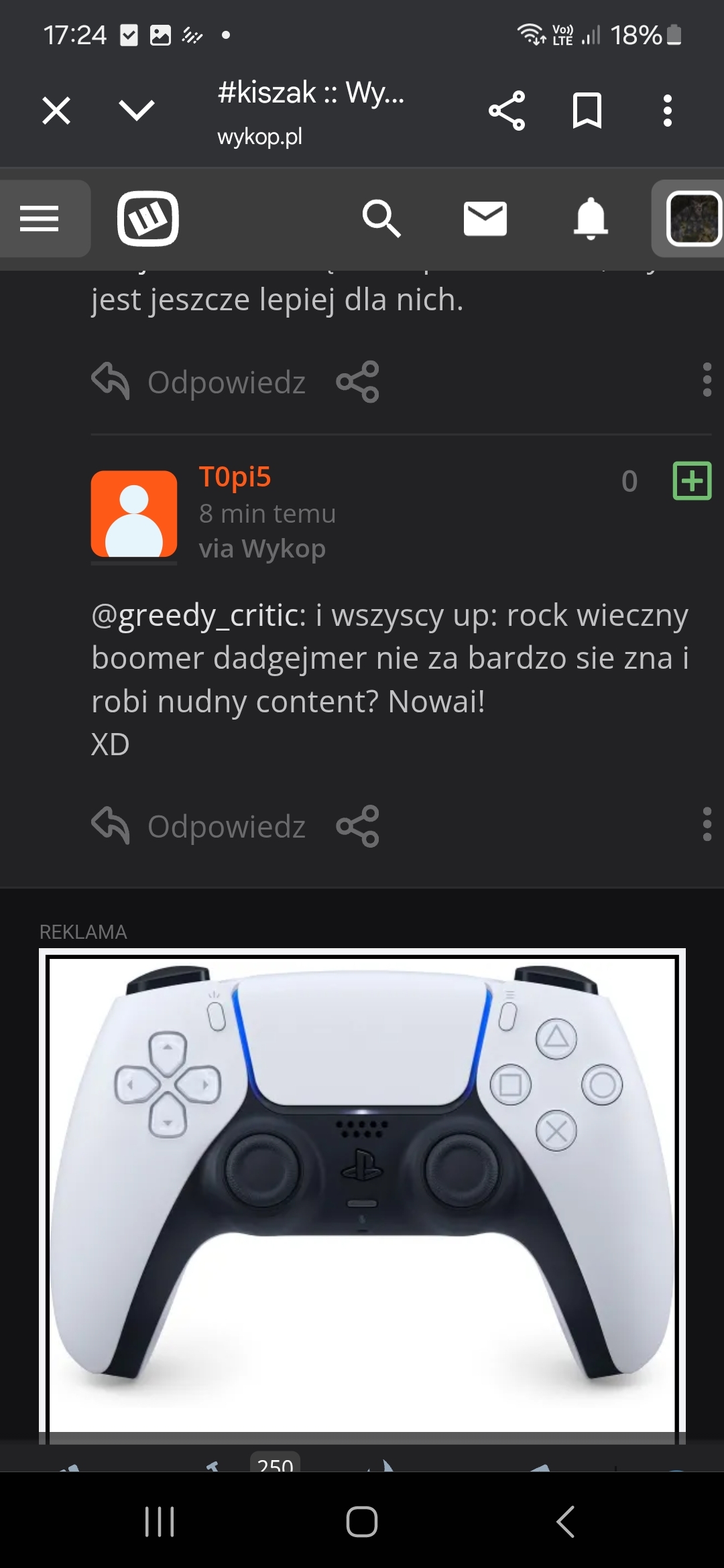Screen dimensions: 724x1568
Task: Show recent apps from navigation bar
Action: click(x=160, y=1521)
